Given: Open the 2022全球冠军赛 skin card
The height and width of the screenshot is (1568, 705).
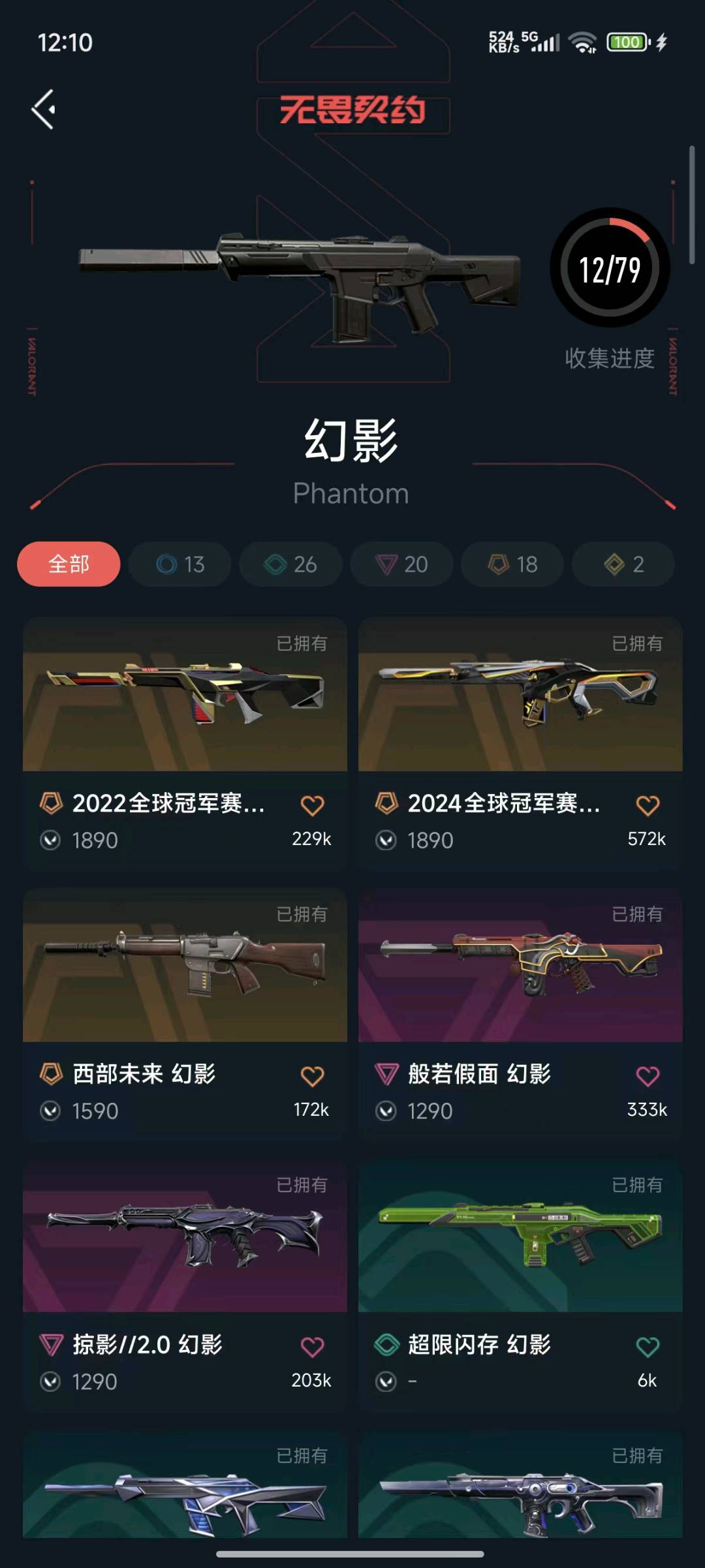Looking at the screenshot, I should click(185, 695).
